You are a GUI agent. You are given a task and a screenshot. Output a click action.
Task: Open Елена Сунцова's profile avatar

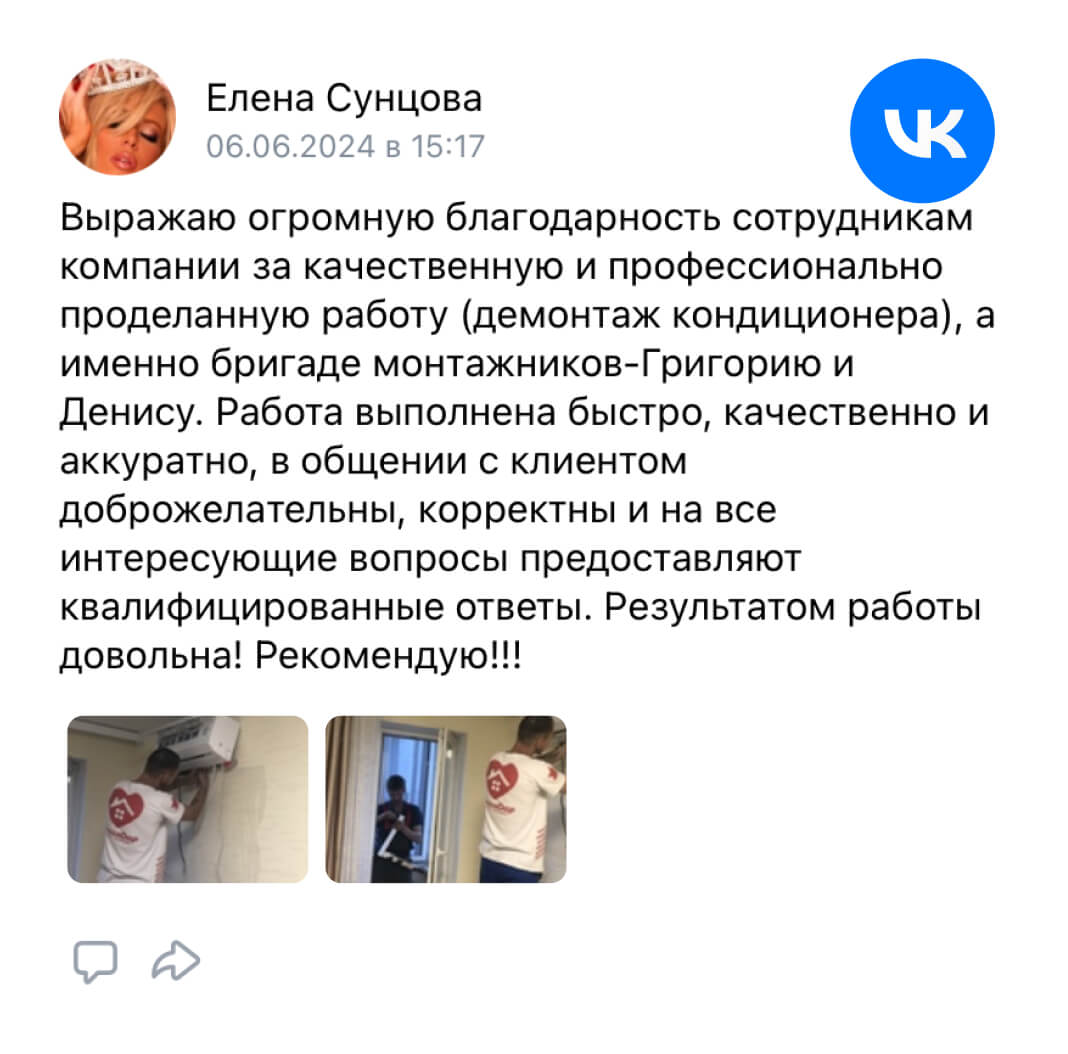pyautogui.click(x=118, y=117)
